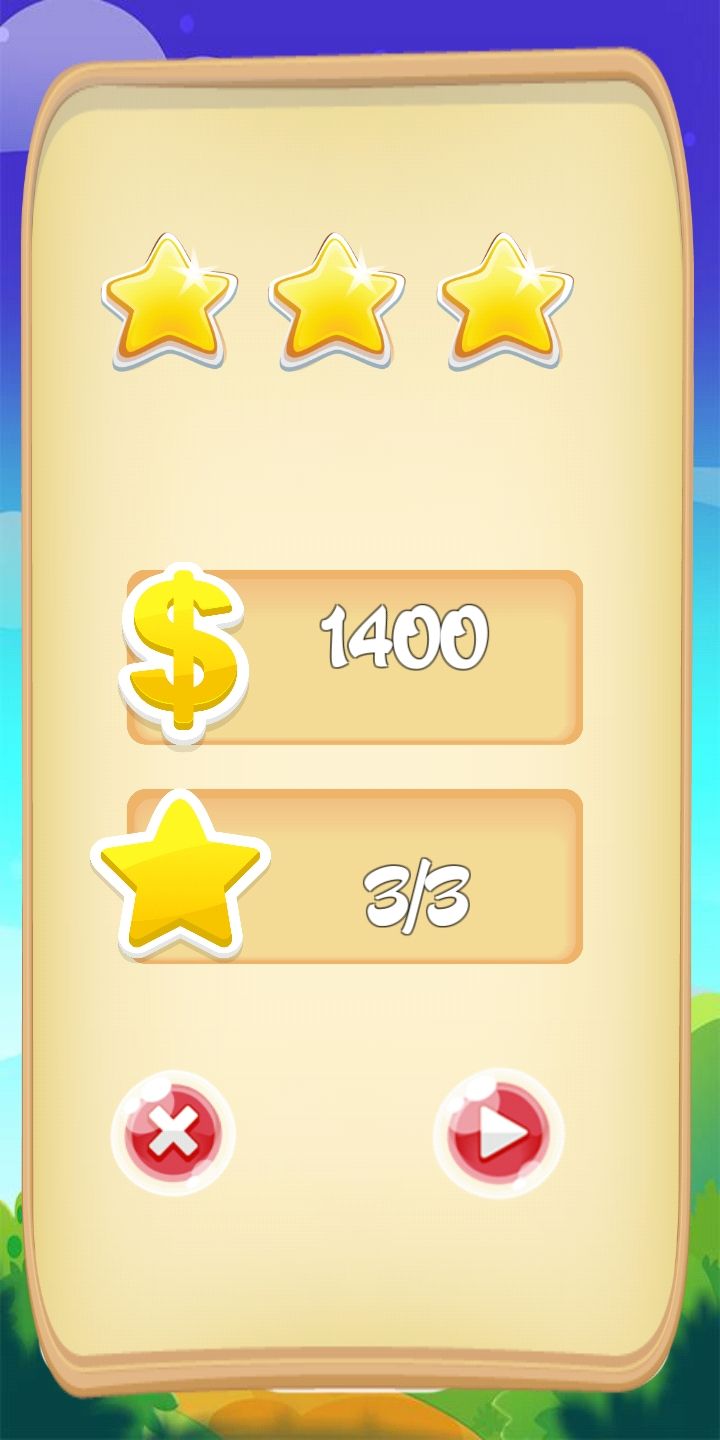Image resolution: width=720 pixels, height=1440 pixels.
Task: Close the level results dialog
Action: coord(173,1134)
